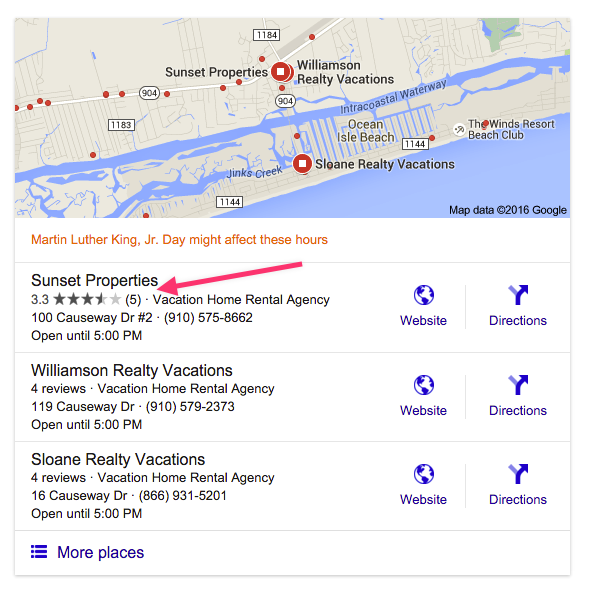The width and height of the screenshot is (612, 590).
Task: Open the website for Sunset Properties
Action: 423,306
